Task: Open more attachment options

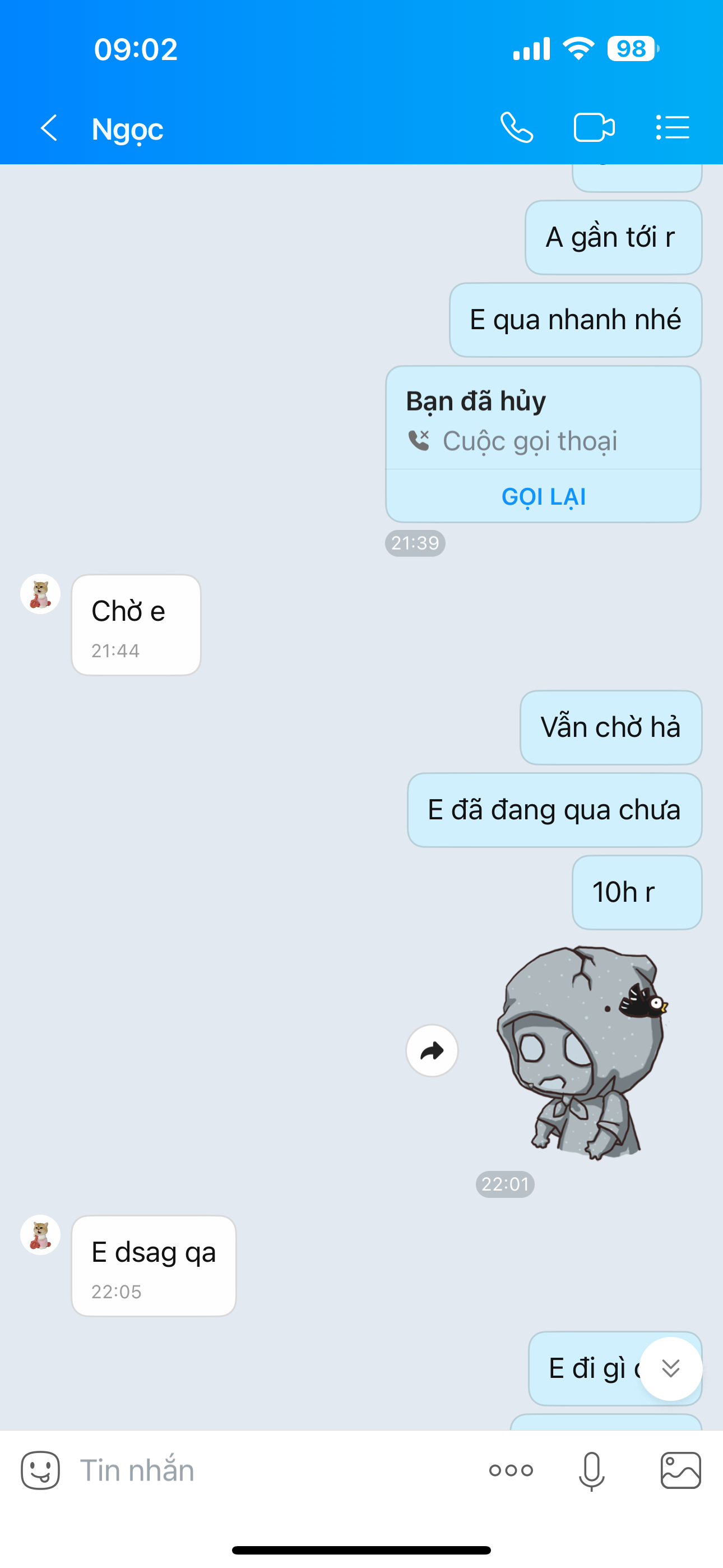Action: coord(511,1470)
